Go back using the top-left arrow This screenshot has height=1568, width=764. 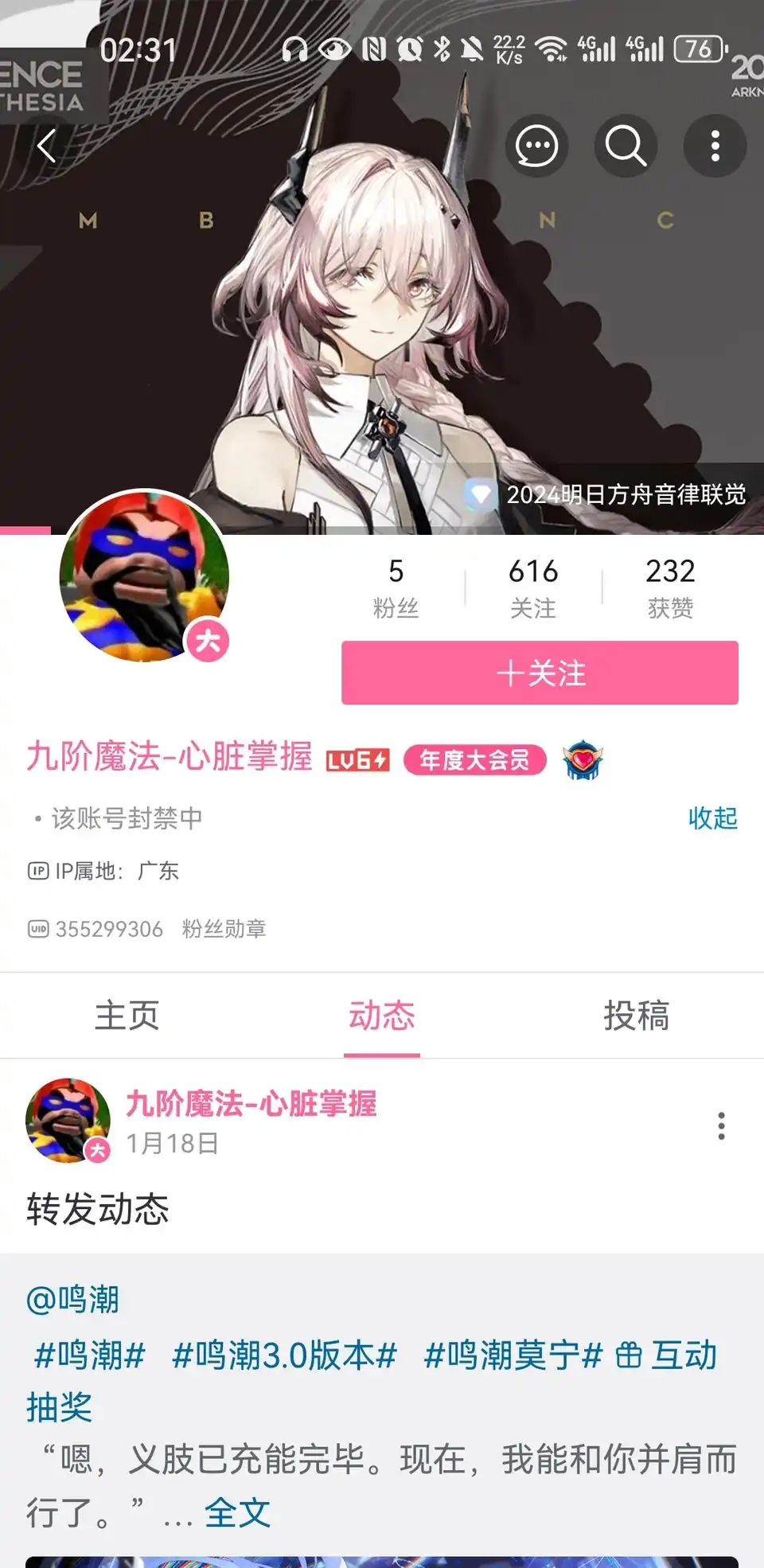(47, 146)
